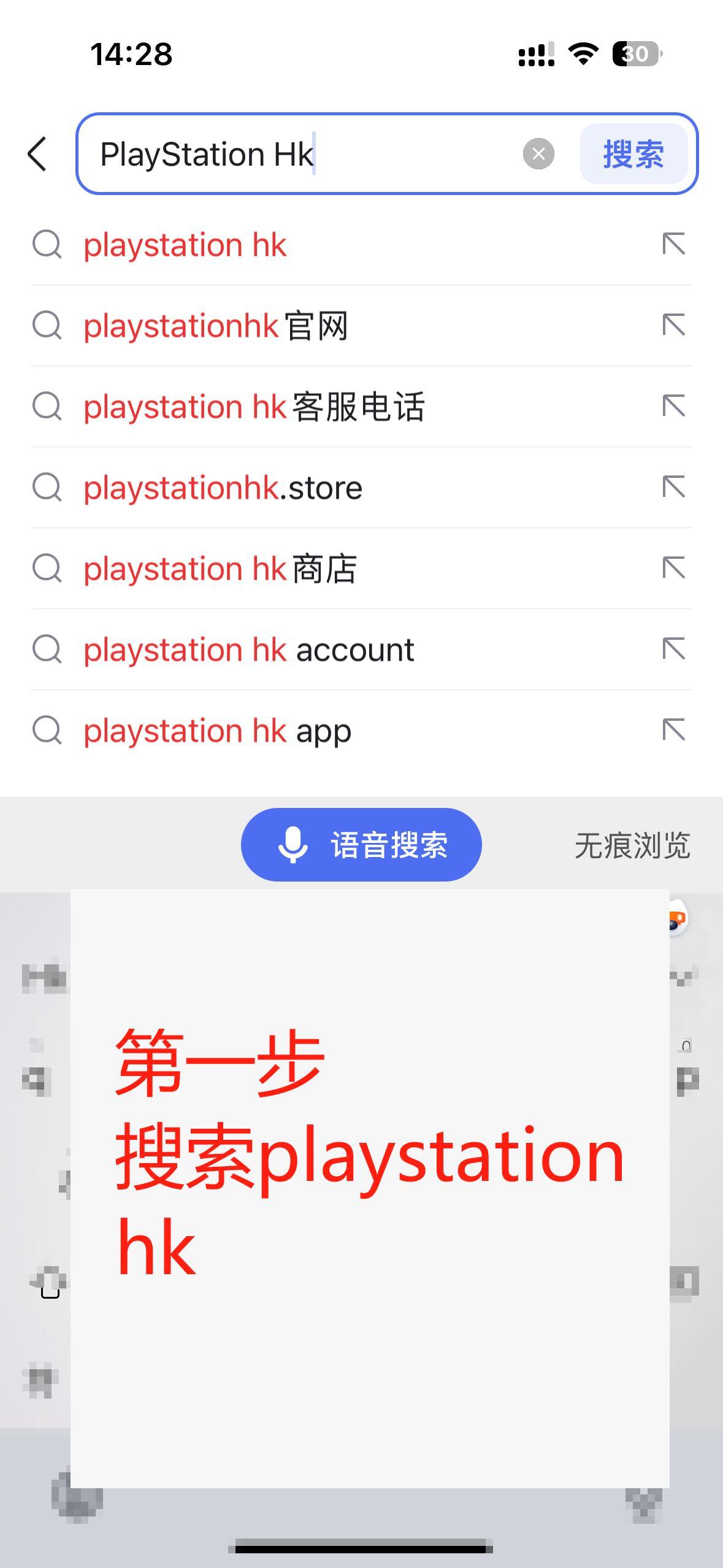Tap the fill-in arrow for "playstation hk"
This screenshot has width=723, height=1568.
click(675, 244)
